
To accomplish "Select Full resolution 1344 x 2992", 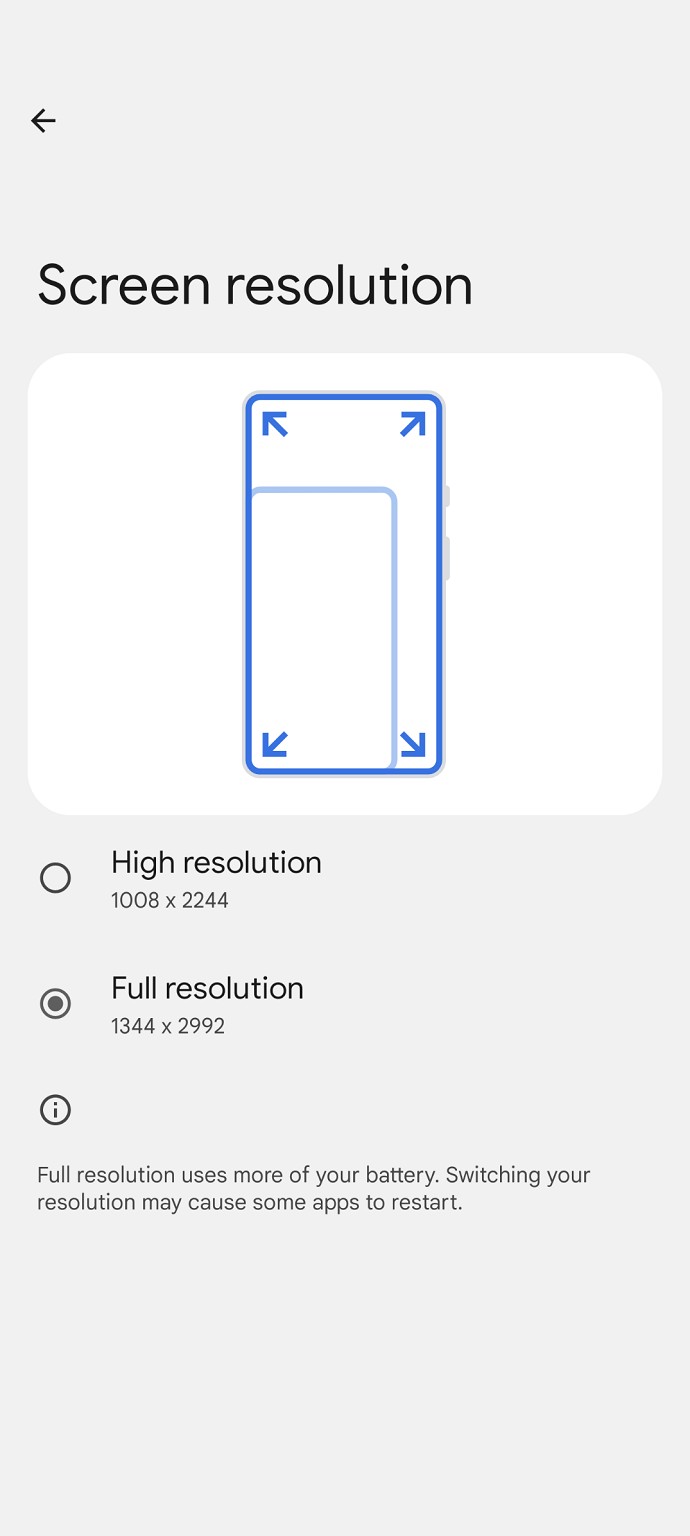I will pos(55,1003).
